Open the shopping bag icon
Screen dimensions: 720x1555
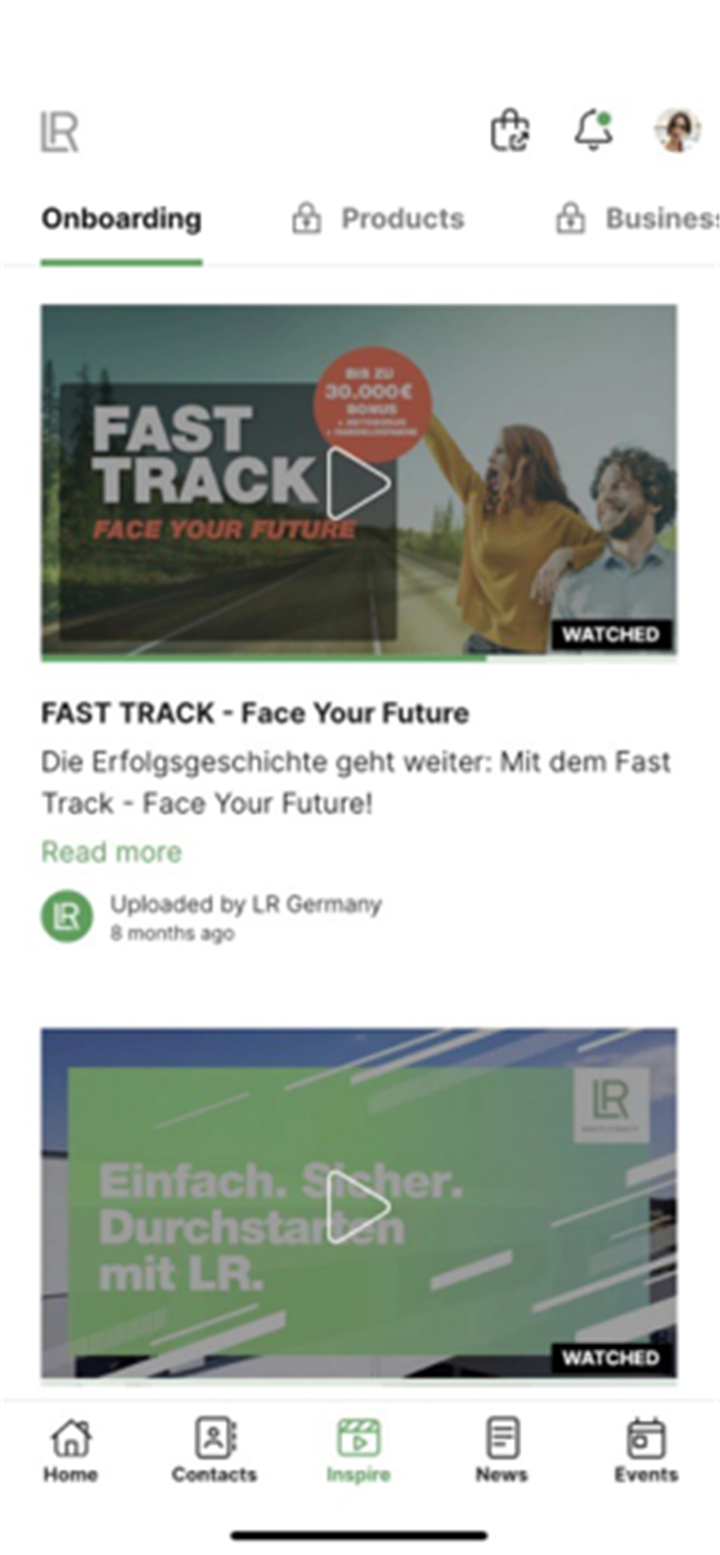pos(510,131)
